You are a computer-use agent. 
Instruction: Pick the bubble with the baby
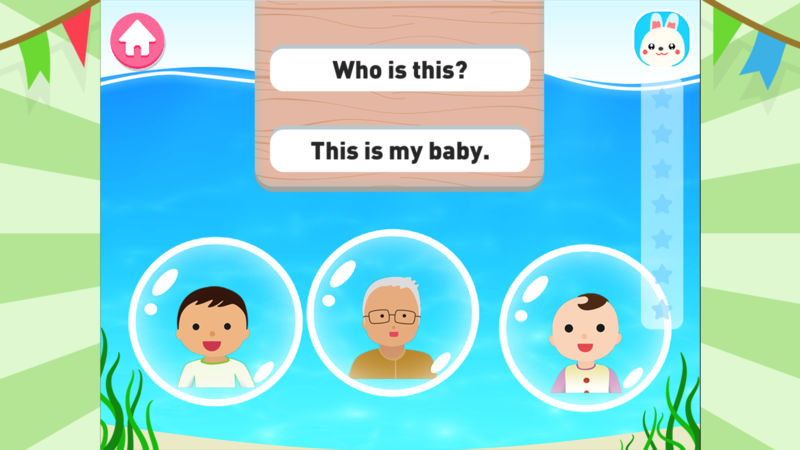coord(585,326)
